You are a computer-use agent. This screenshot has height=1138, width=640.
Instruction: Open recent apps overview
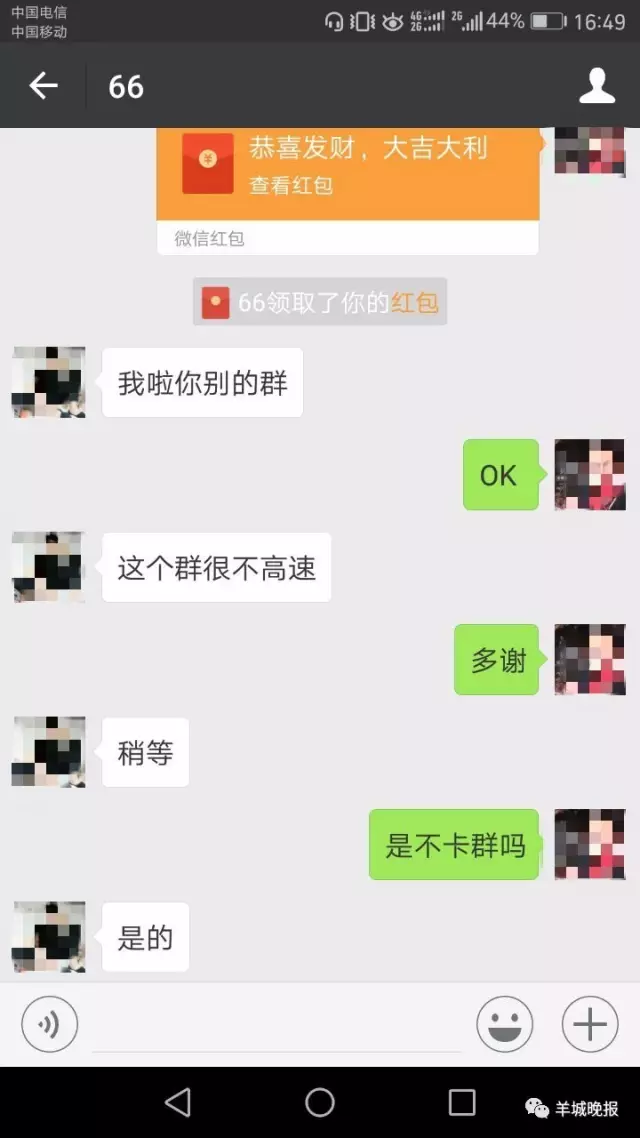point(462,1102)
